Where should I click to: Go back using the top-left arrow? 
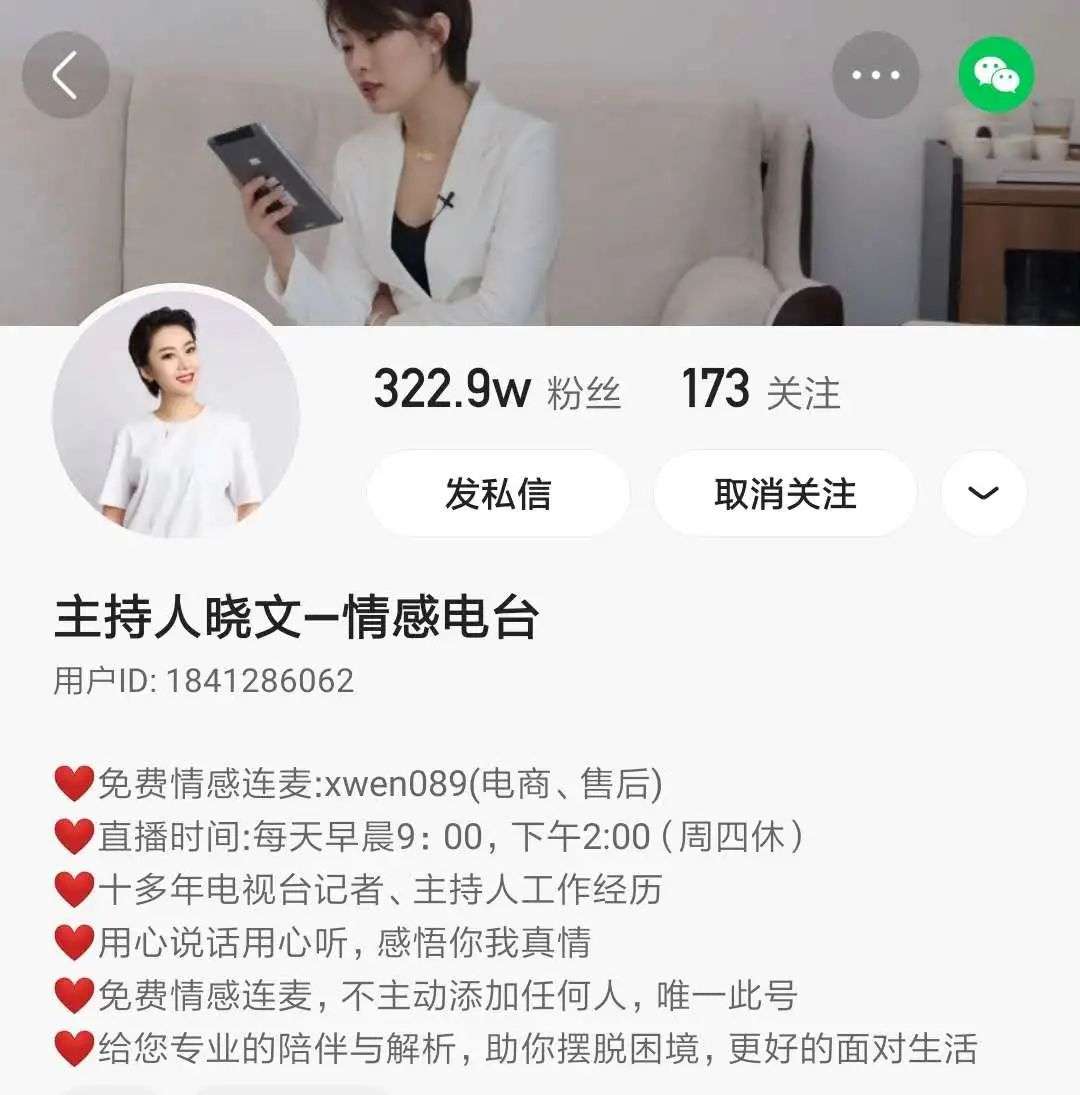tap(66, 76)
